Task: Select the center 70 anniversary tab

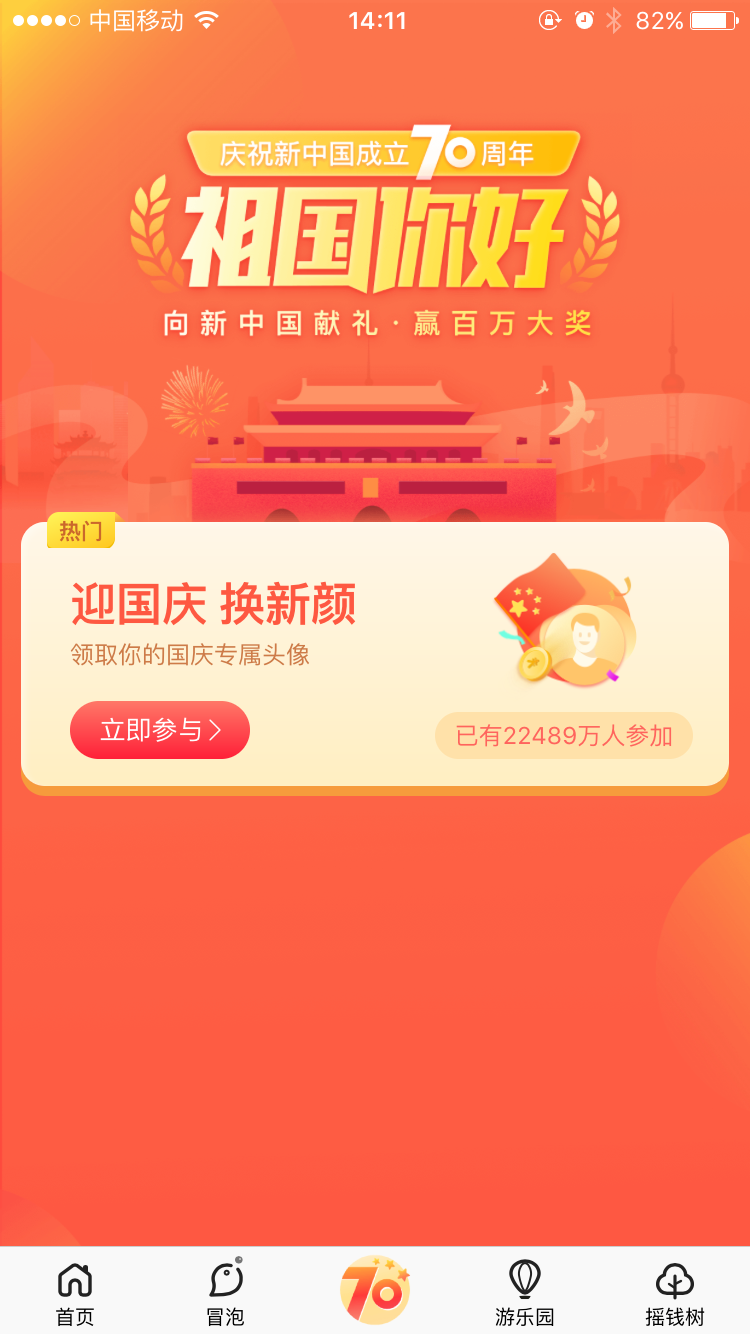Action: [x=375, y=1290]
